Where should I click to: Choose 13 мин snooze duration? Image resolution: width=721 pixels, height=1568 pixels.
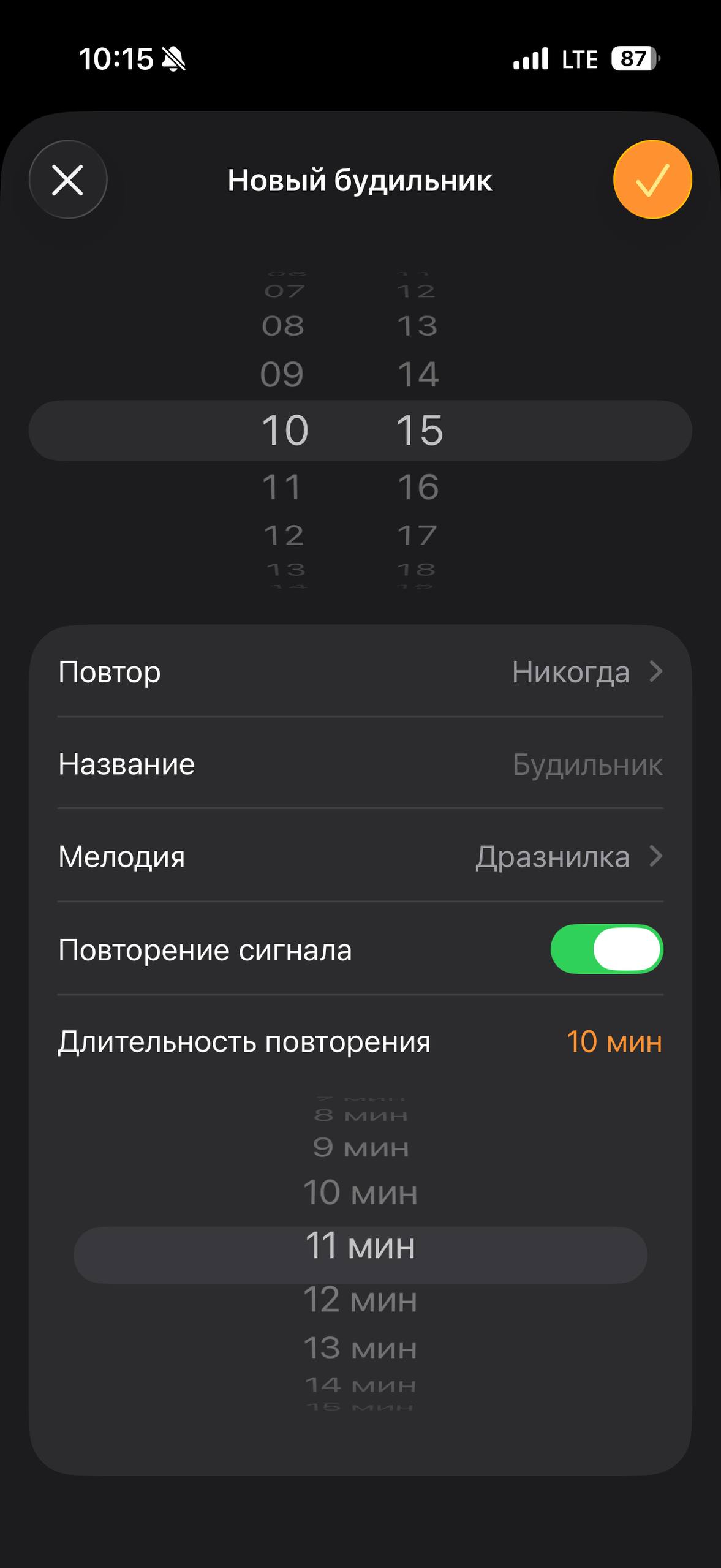coord(360,1347)
